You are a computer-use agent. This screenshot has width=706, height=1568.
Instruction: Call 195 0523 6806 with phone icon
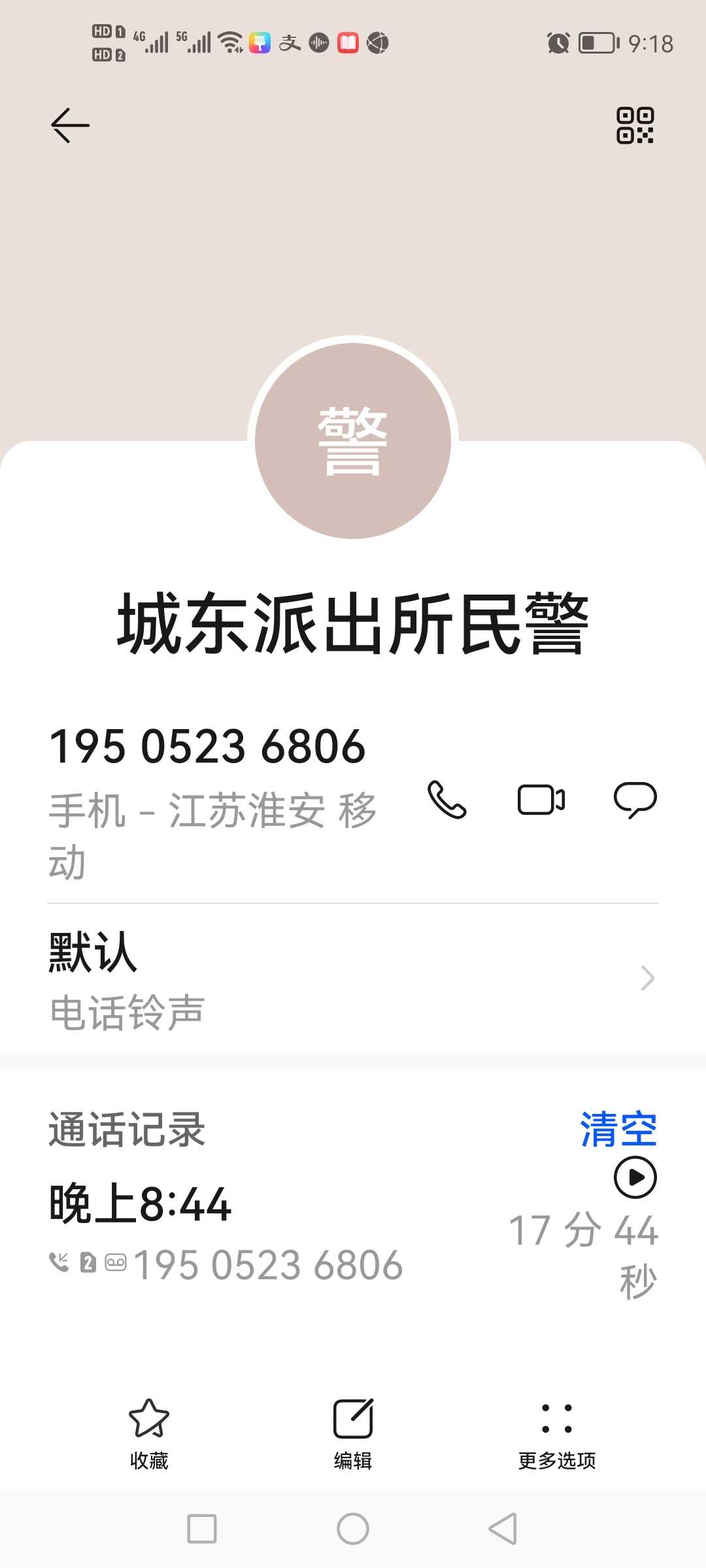[447, 800]
